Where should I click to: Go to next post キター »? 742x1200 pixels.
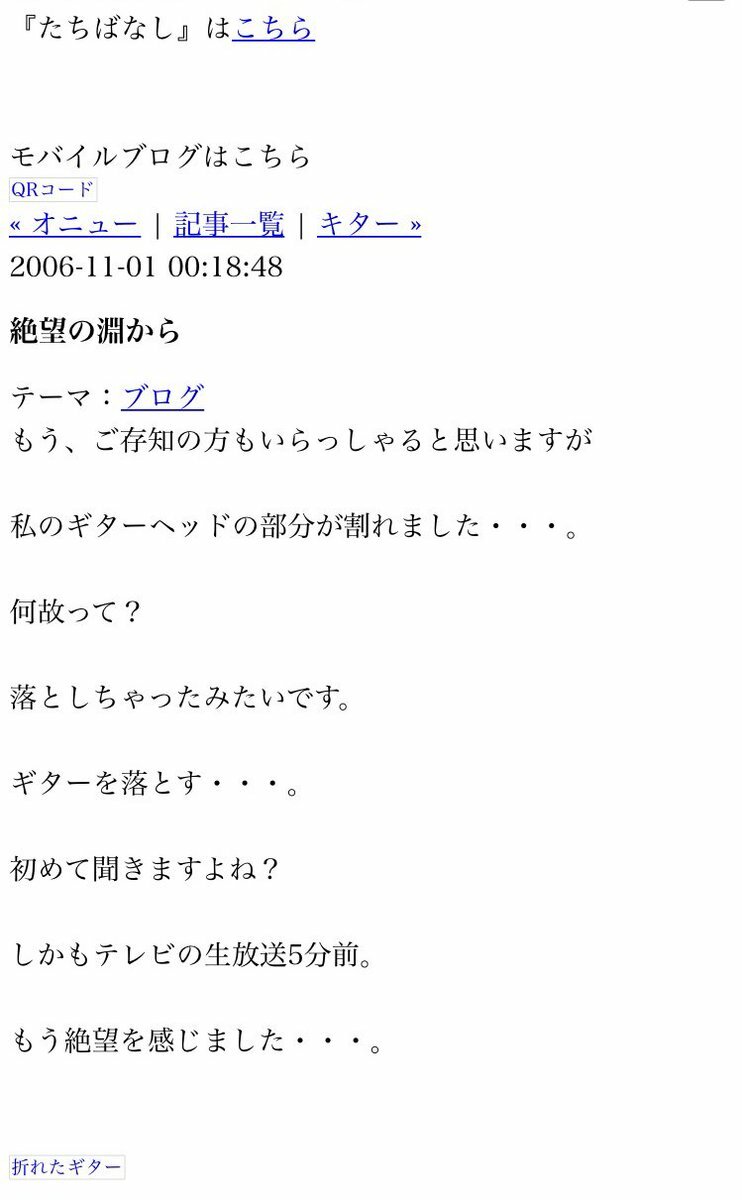369,225
